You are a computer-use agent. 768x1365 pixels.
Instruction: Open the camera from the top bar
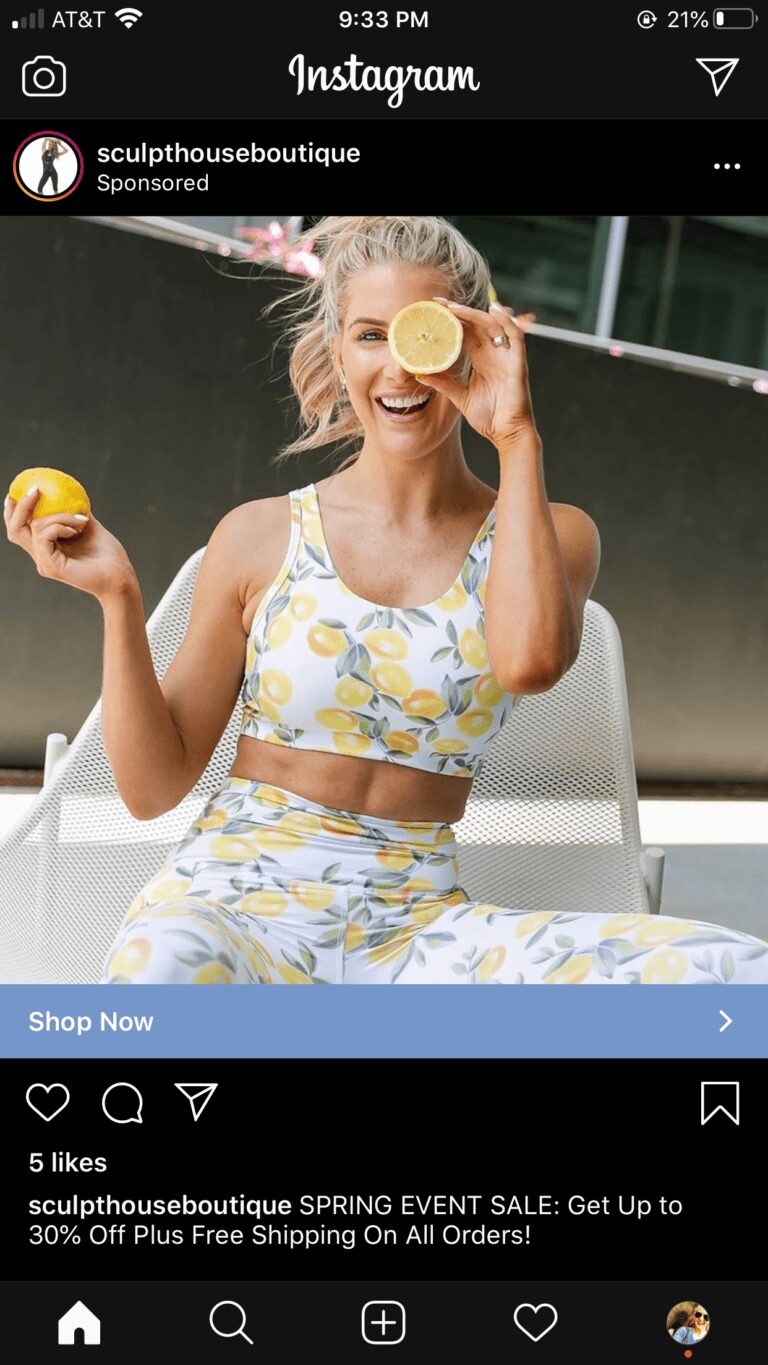click(x=44, y=77)
